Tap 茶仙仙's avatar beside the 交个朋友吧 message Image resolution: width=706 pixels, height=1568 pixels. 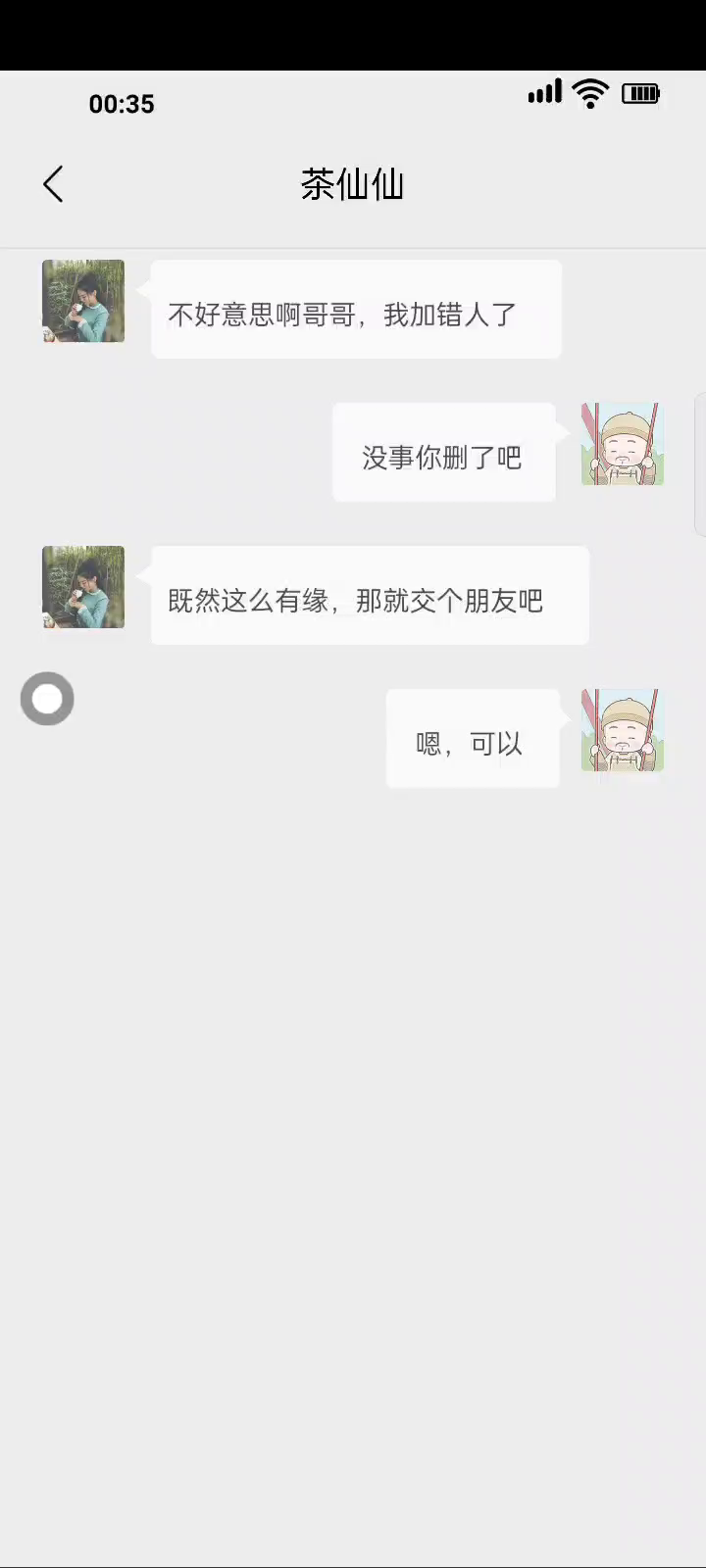83,587
